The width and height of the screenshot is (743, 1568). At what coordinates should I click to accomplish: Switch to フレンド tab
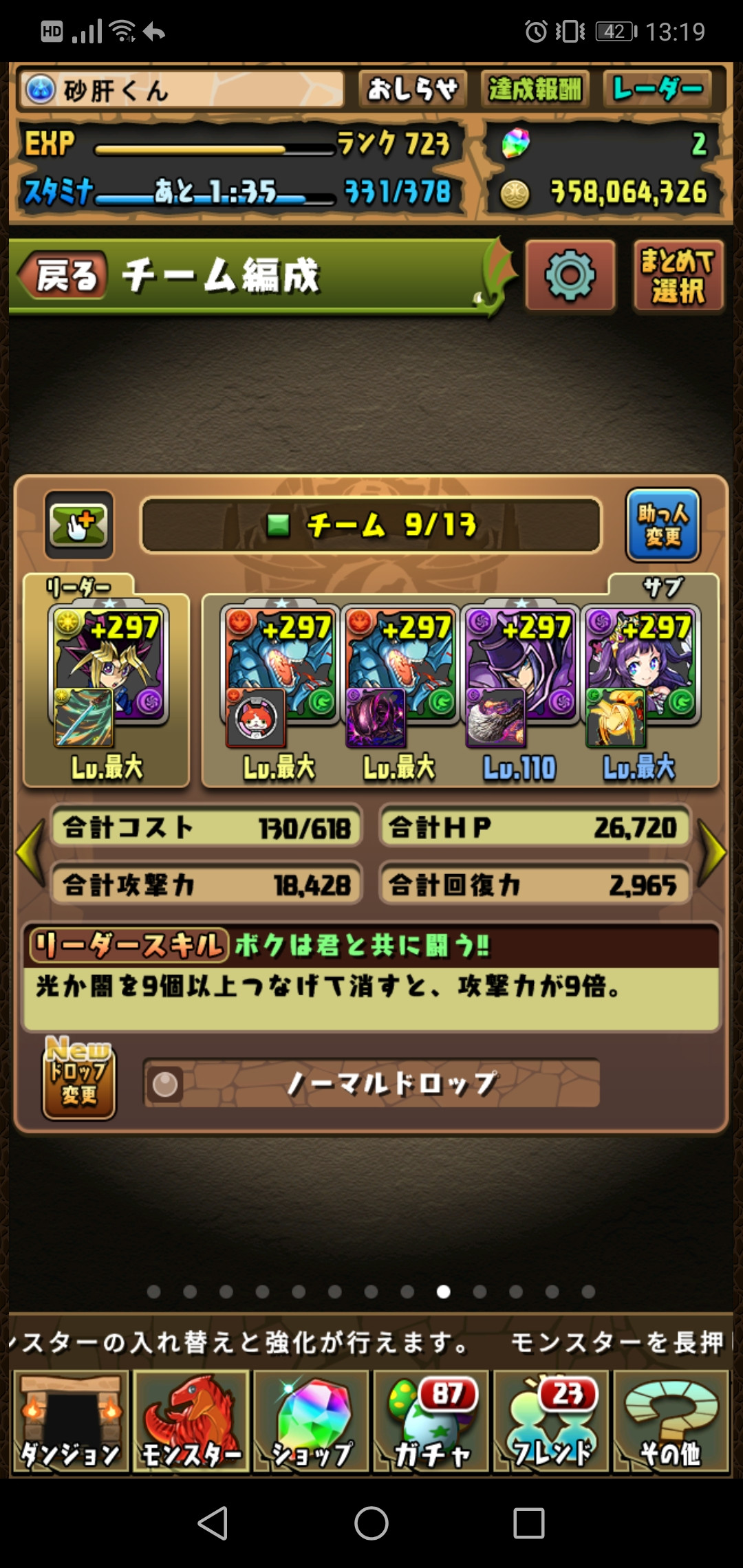(551, 1421)
